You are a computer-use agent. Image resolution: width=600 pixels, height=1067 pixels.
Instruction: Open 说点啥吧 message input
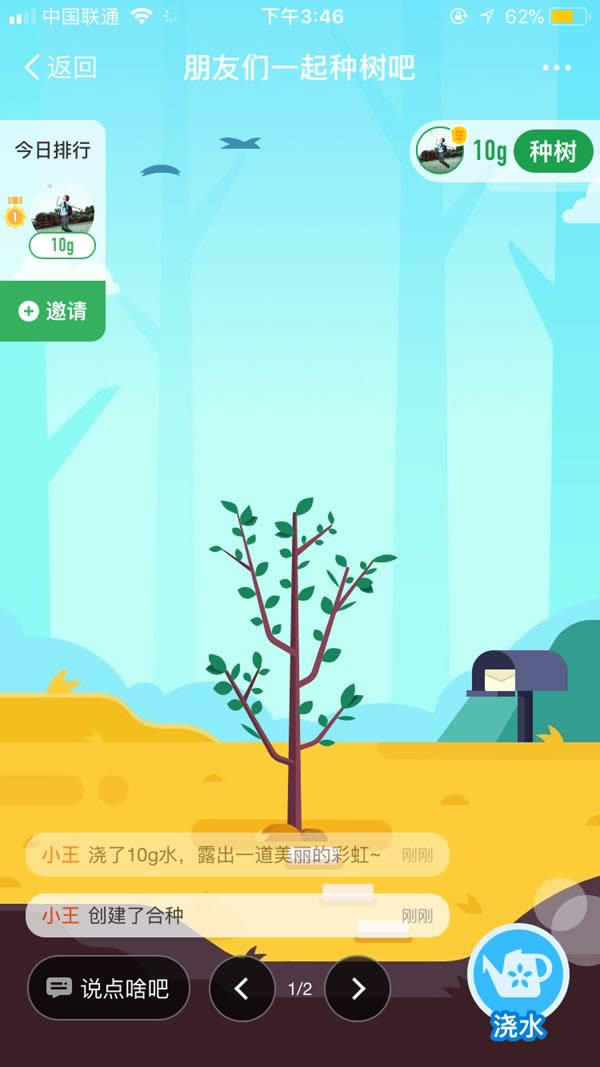coord(108,988)
